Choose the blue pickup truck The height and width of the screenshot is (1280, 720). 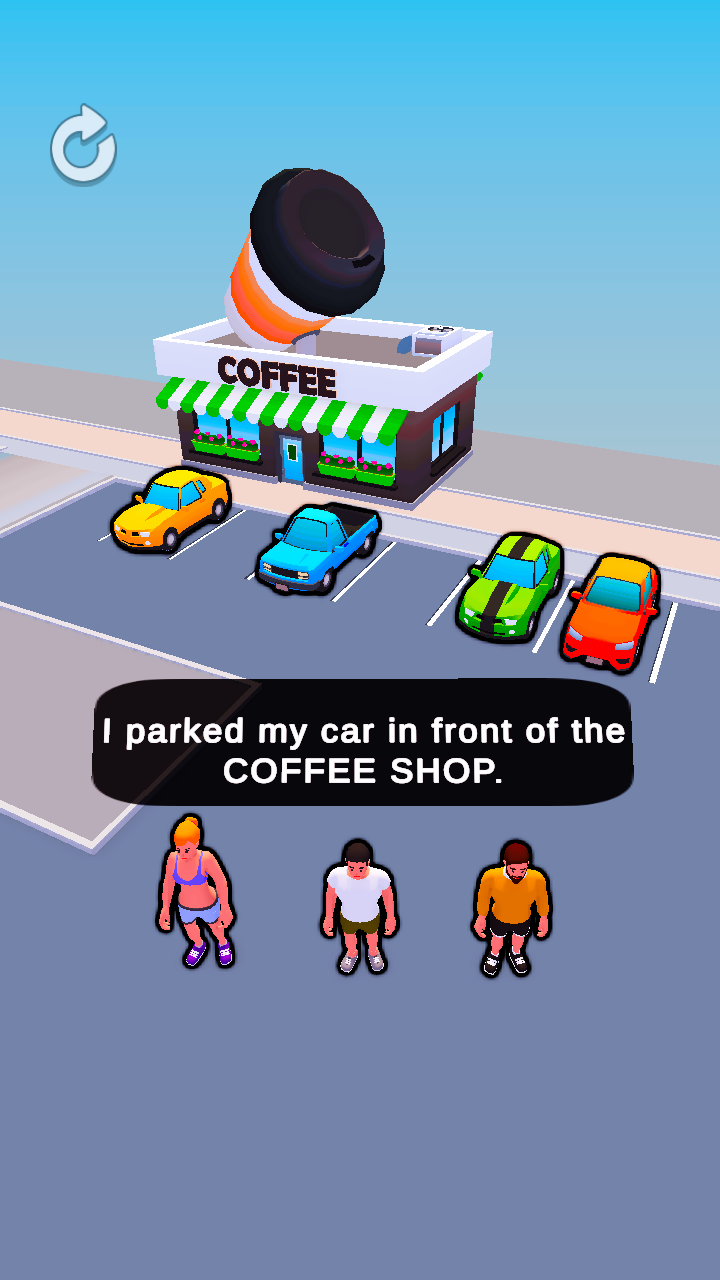(x=316, y=548)
